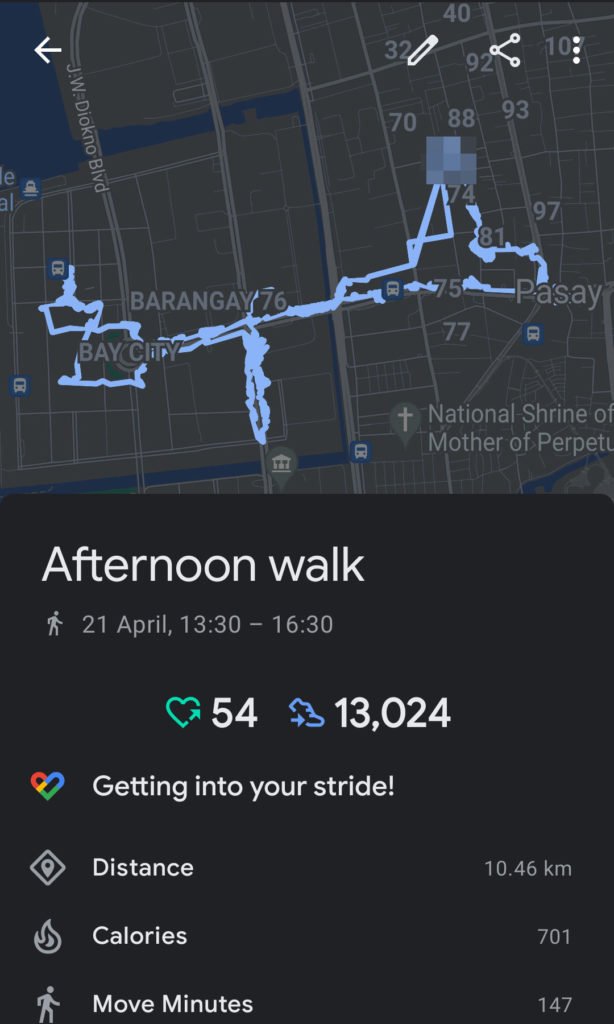This screenshot has height=1024, width=614.
Task: Go back using the arrow
Action: tap(47, 51)
